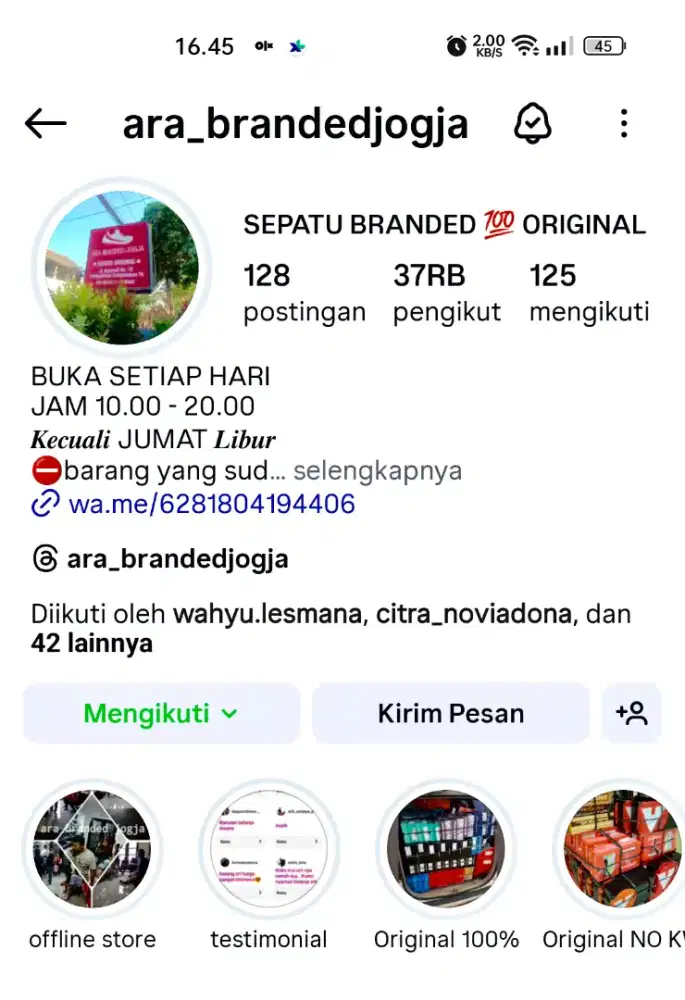Open the 125 mengikuti following list

coord(588,292)
